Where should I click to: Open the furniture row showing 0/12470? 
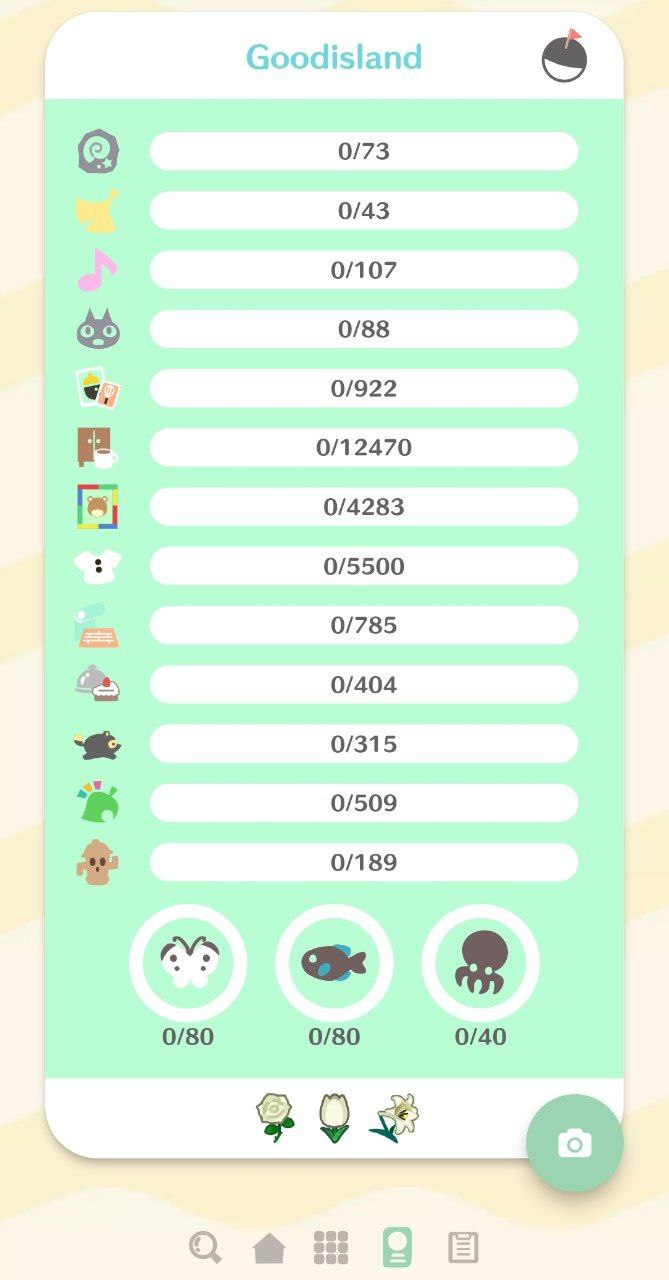tap(363, 447)
